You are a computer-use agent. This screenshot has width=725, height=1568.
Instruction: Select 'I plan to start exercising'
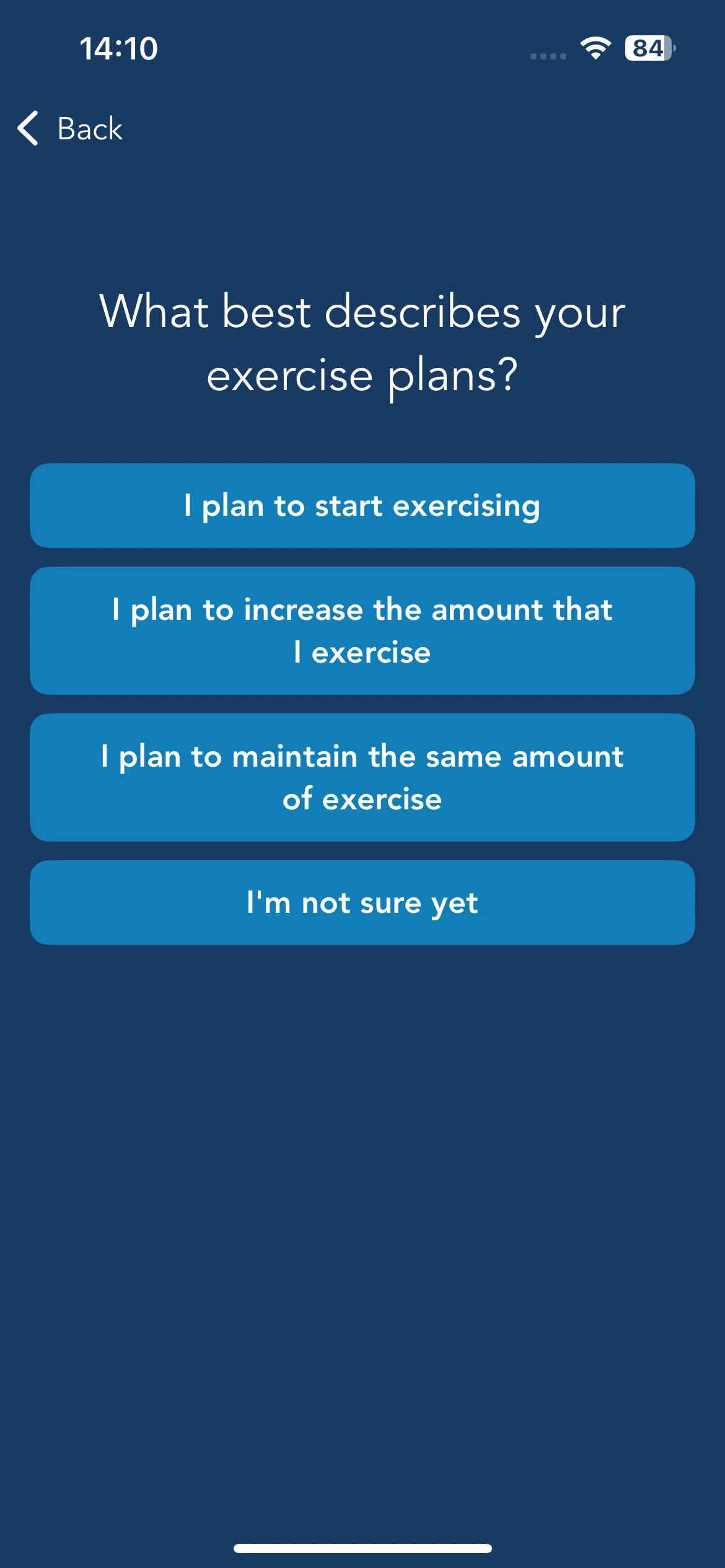[362, 505]
